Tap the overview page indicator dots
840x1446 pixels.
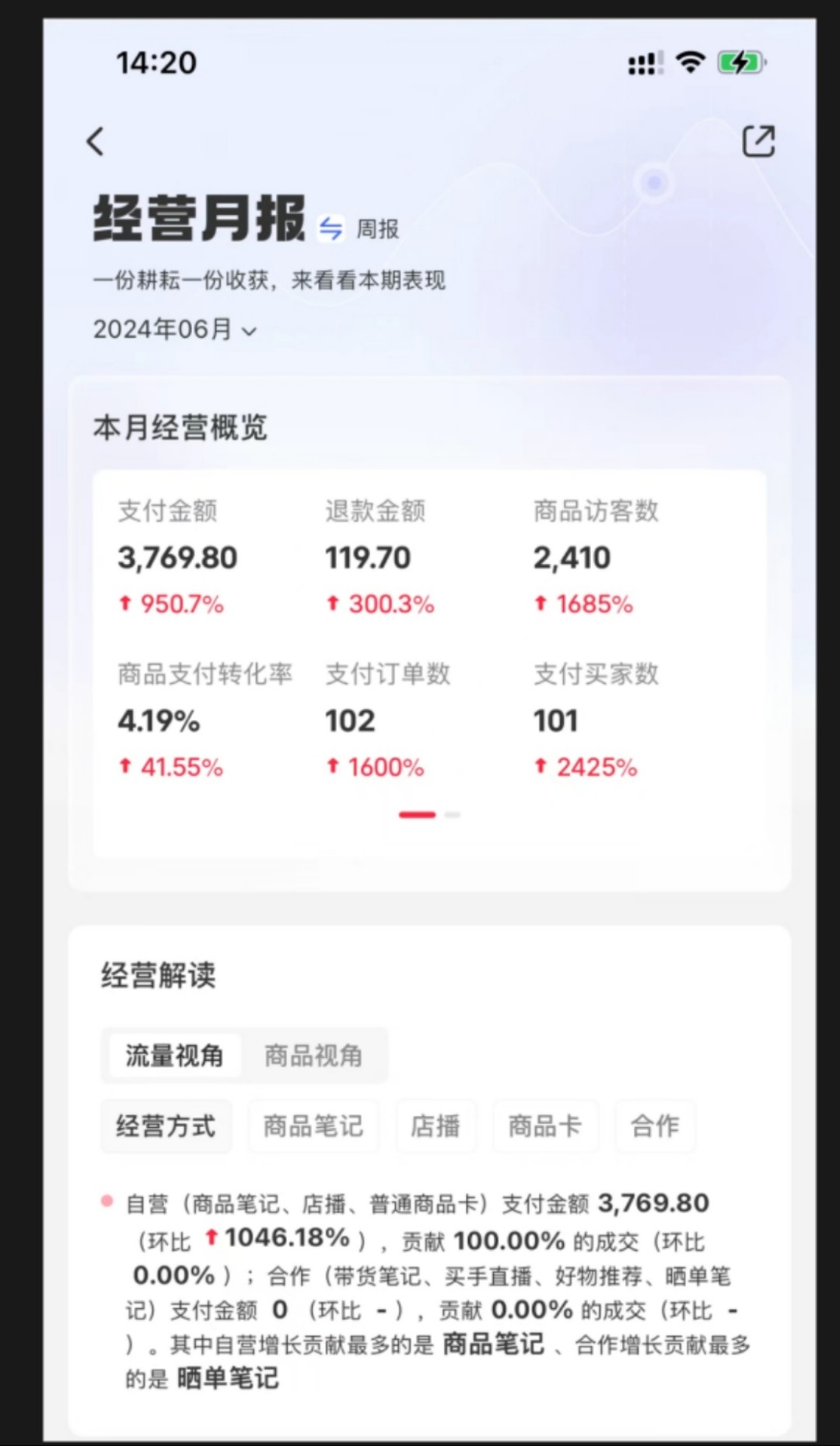[429, 814]
